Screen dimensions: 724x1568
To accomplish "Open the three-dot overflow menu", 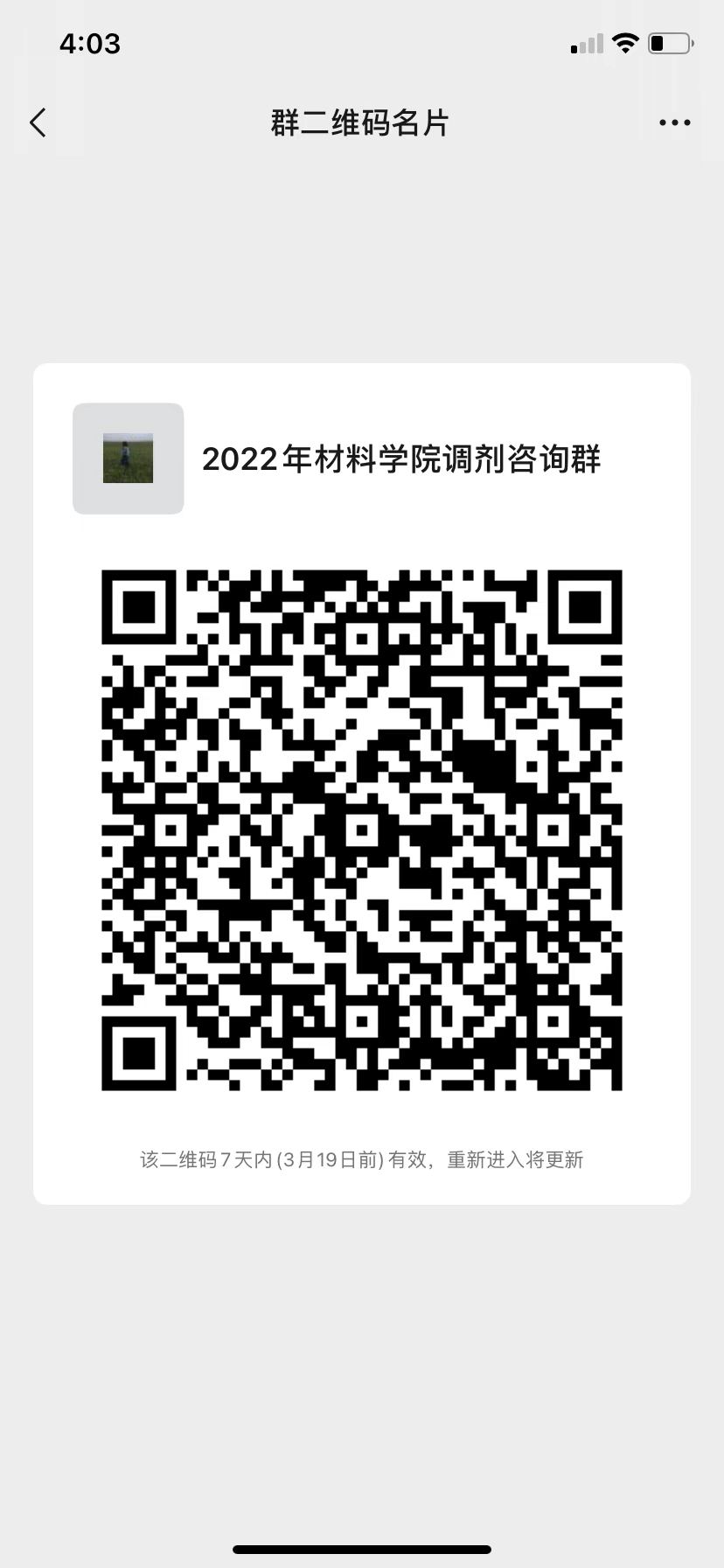I will [x=674, y=123].
